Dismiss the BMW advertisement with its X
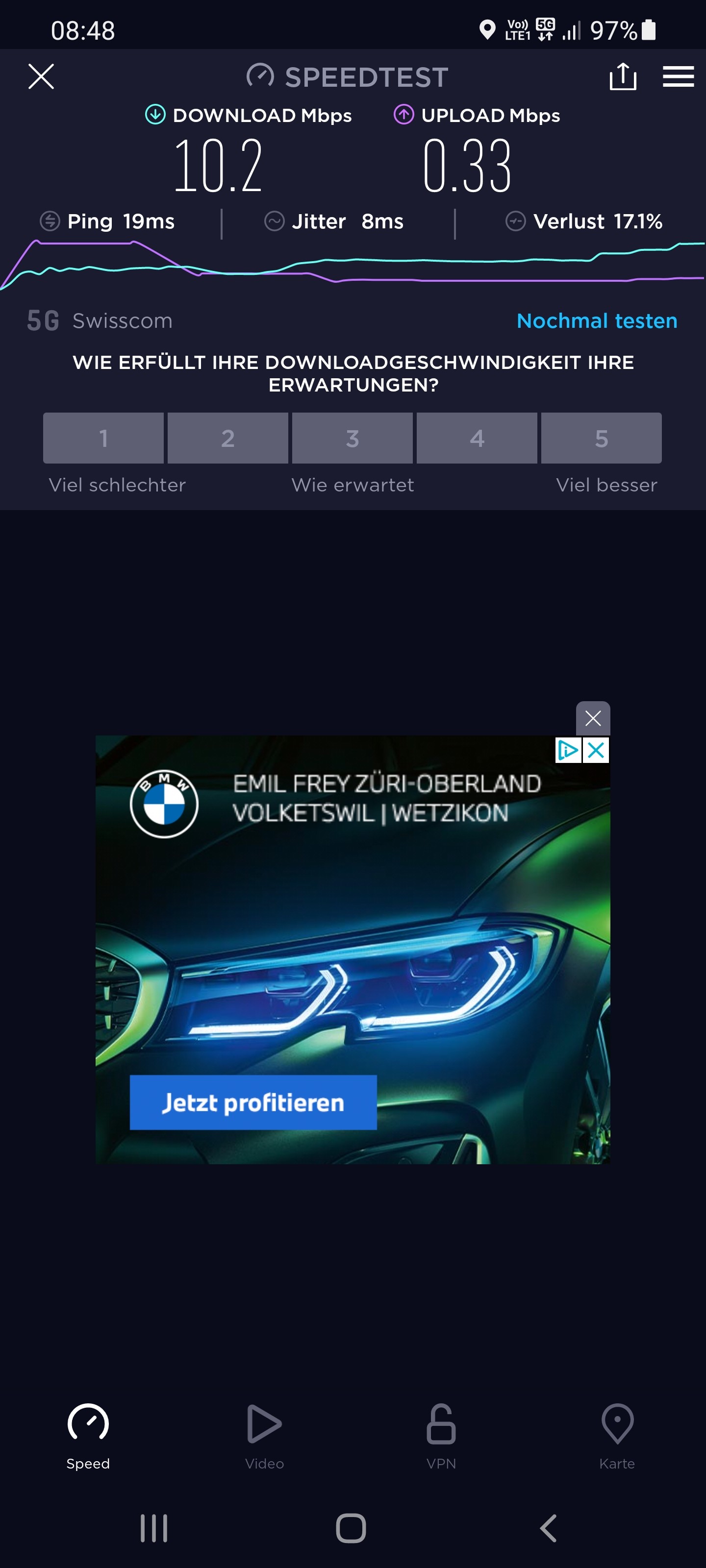This screenshot has height=1568, width=706. [594, 718]
